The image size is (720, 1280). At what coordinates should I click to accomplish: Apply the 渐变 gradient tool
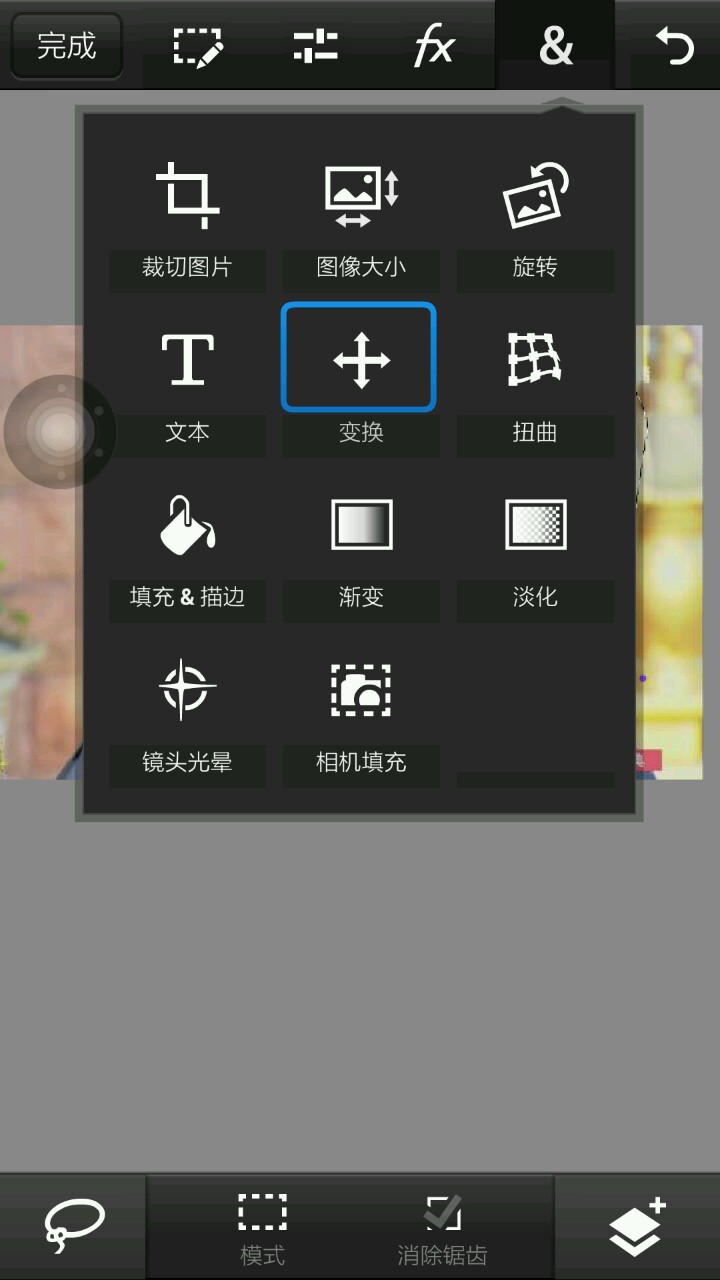click(361, 544)
